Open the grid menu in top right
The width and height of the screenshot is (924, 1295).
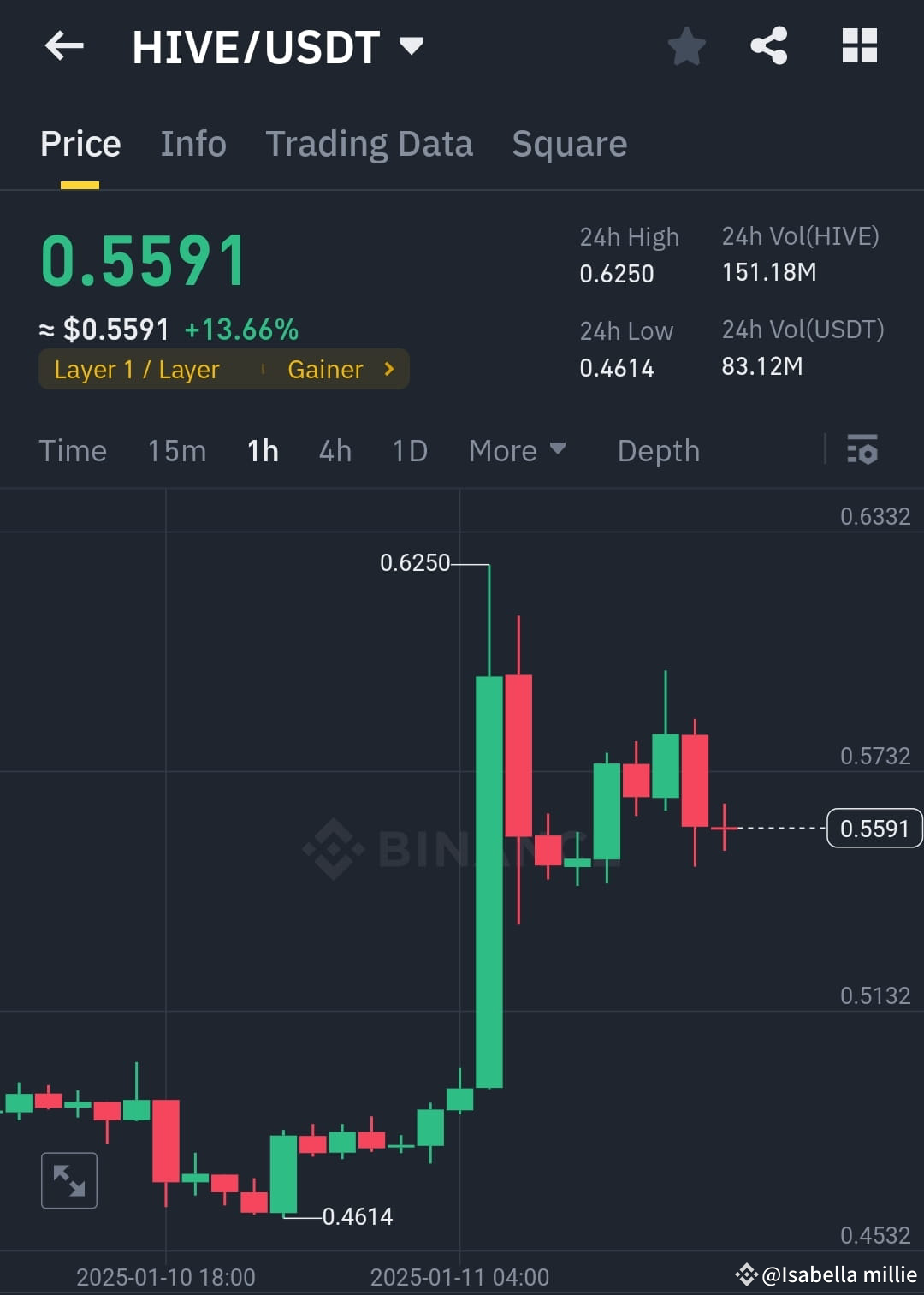point(859,47)
